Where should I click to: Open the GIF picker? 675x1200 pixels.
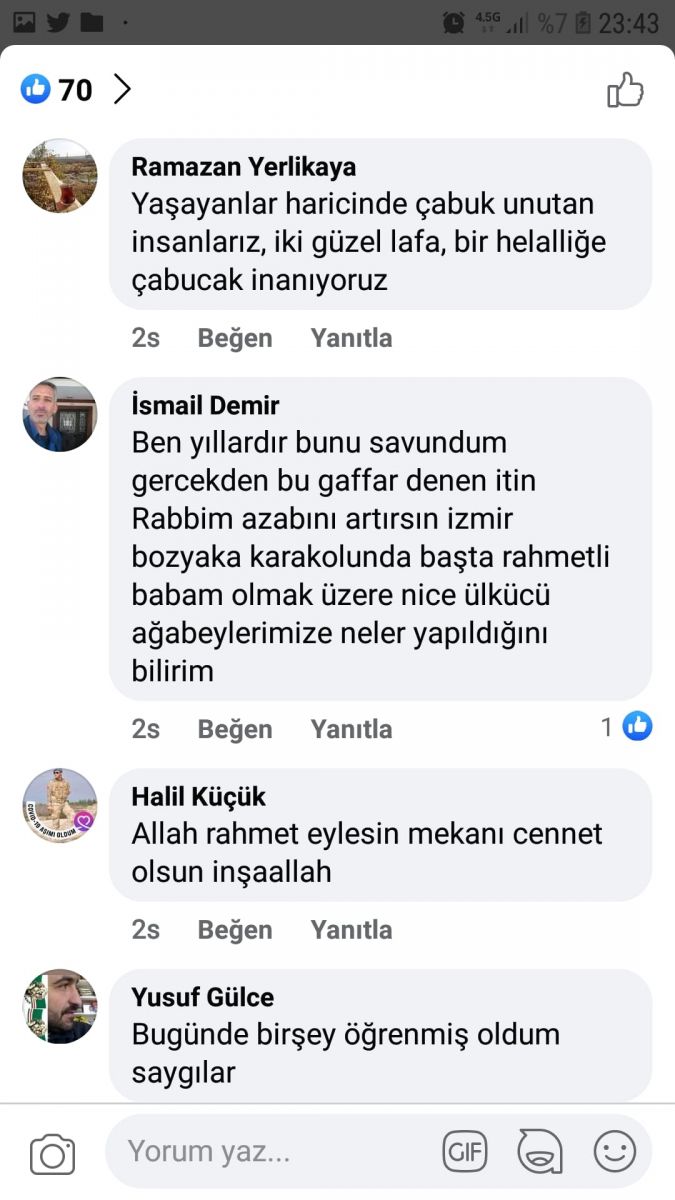[x=465, y=1152]
